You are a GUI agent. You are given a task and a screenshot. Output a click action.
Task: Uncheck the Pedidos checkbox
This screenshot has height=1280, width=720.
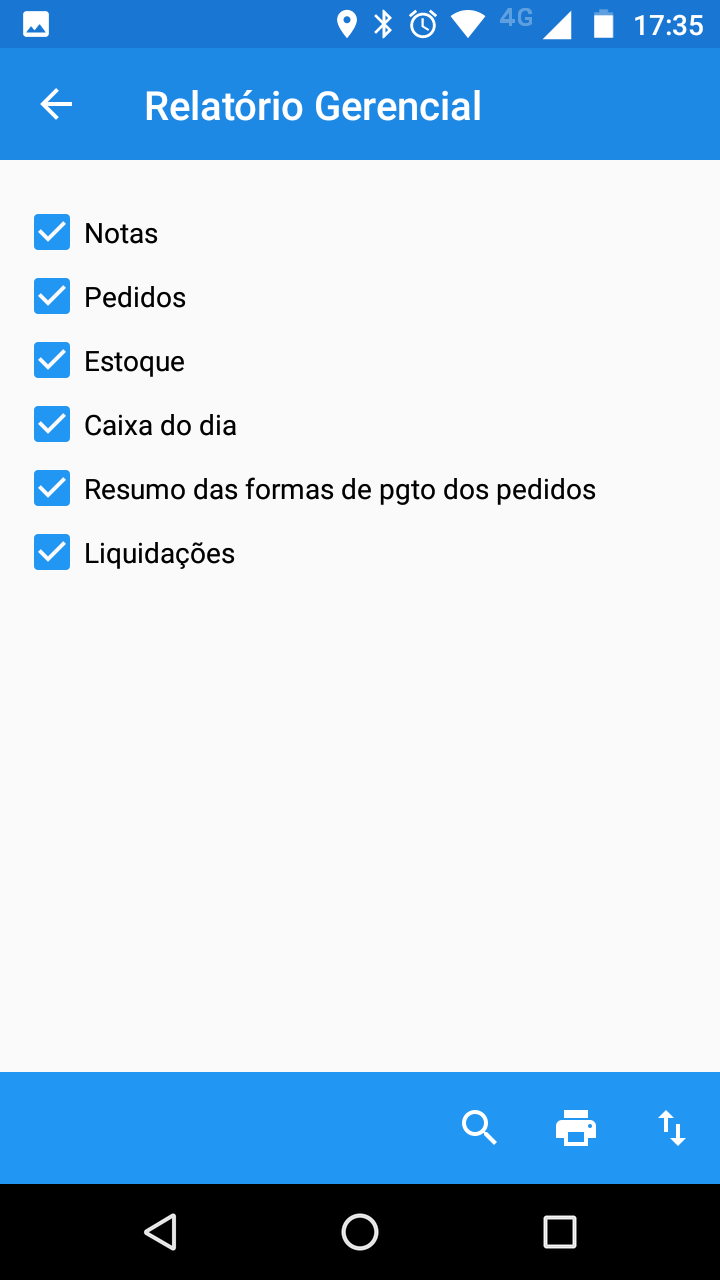pyautogui.click(x=52, y=296)
